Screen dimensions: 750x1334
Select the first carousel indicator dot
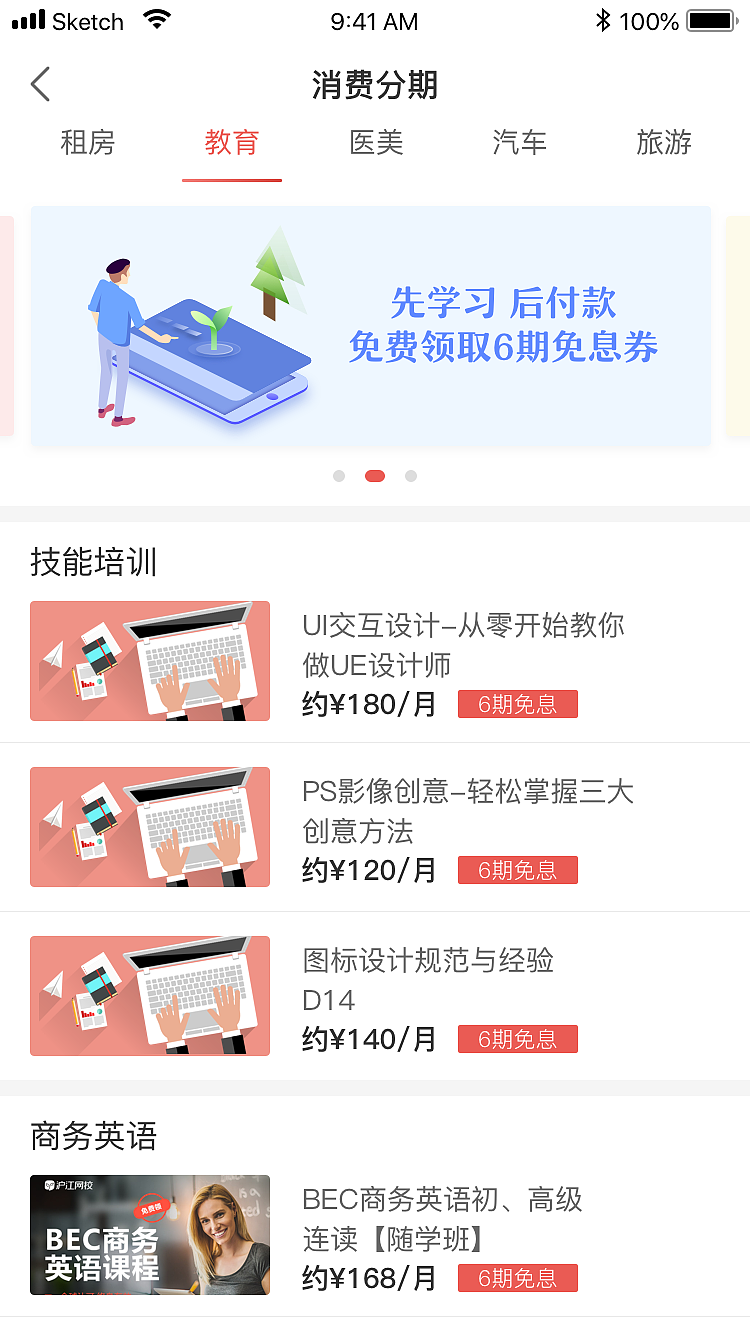pyautogui.click(x=339, y=476)
